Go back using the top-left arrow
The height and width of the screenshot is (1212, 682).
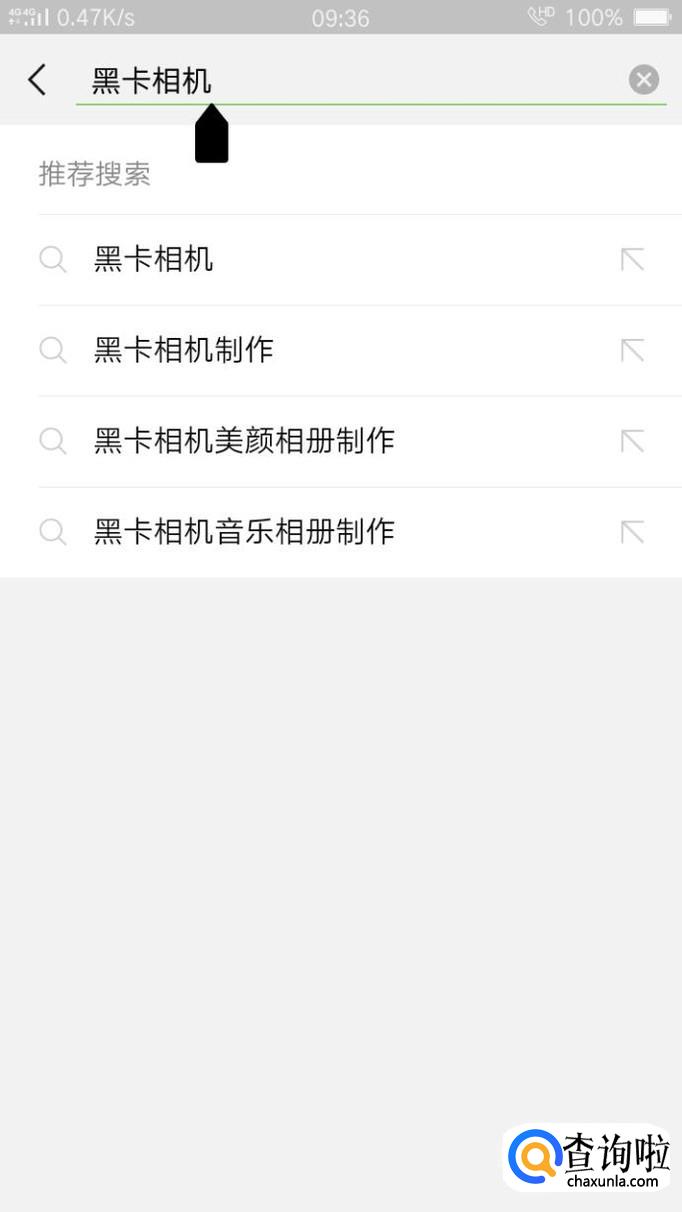(x=37, y=80)
